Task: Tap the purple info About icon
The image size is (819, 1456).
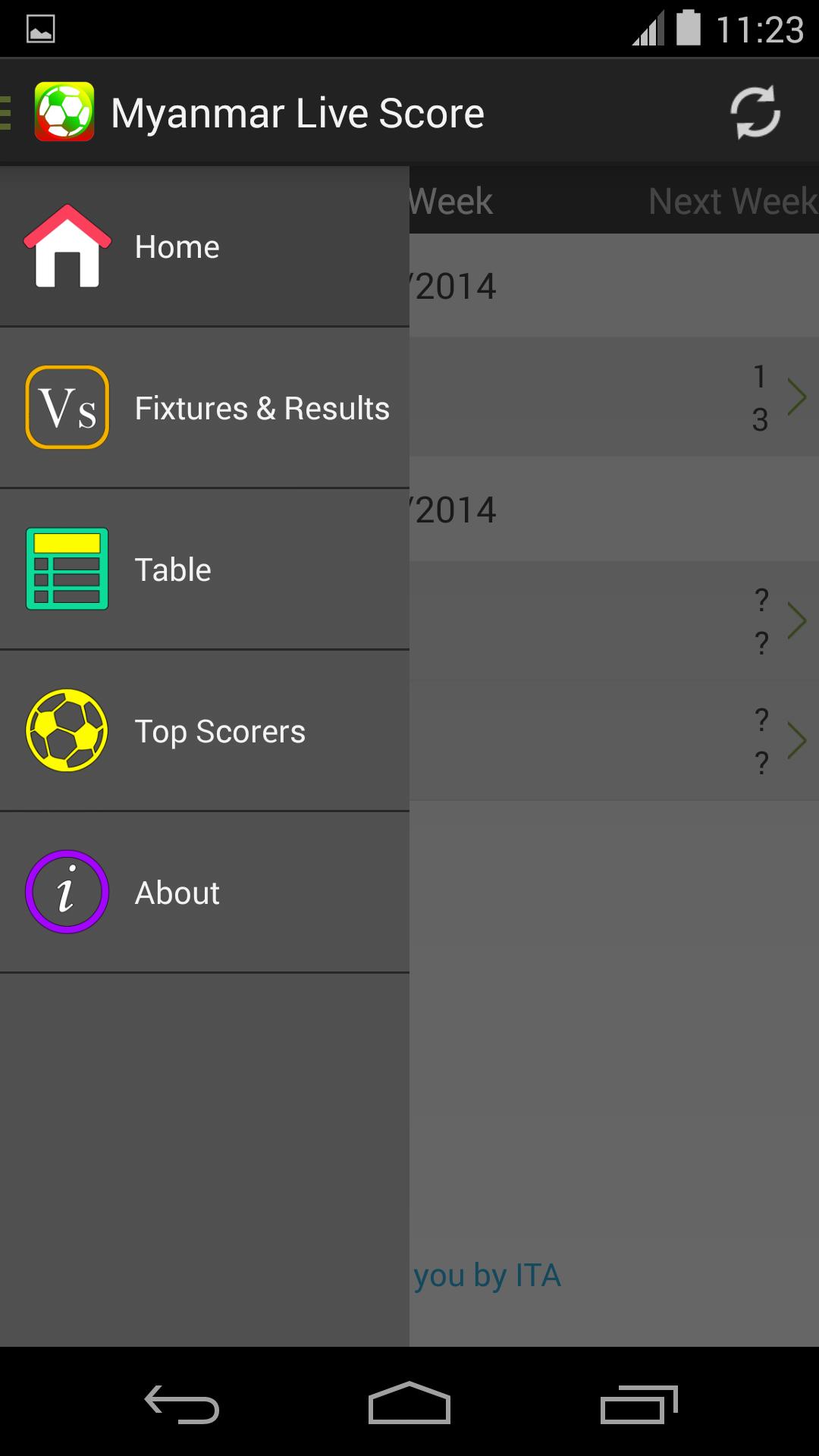Action: (67, 892)
